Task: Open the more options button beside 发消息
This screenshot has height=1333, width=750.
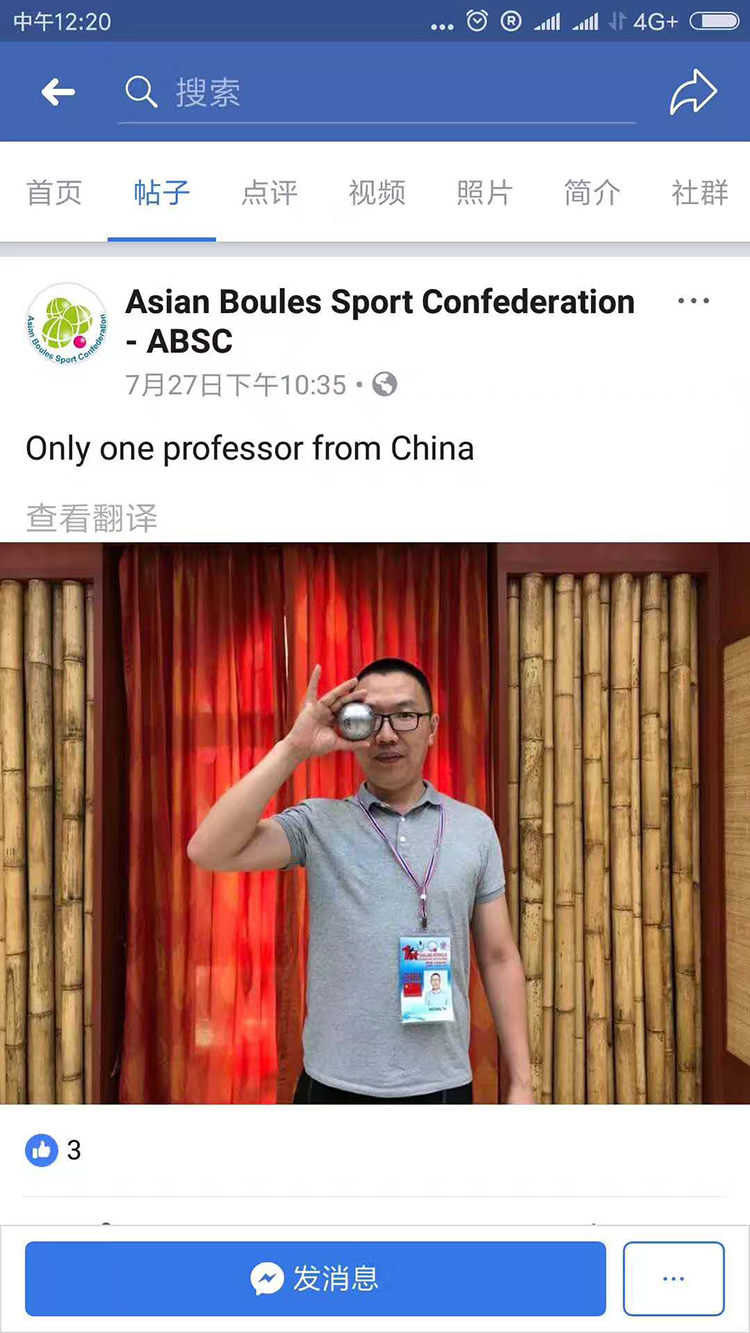Action: (x=673, y=1278)
